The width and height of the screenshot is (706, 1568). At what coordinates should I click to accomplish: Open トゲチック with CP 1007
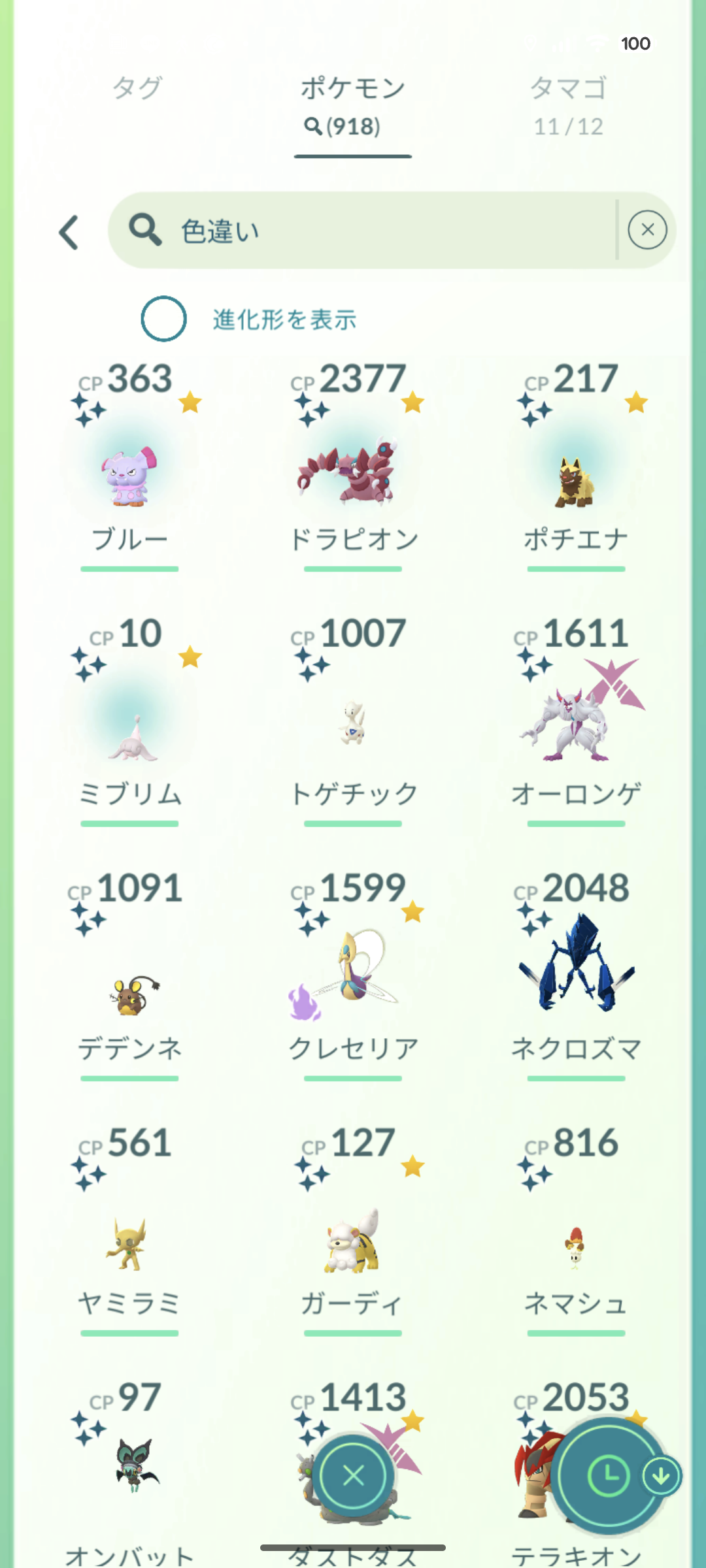coord(352,725)
